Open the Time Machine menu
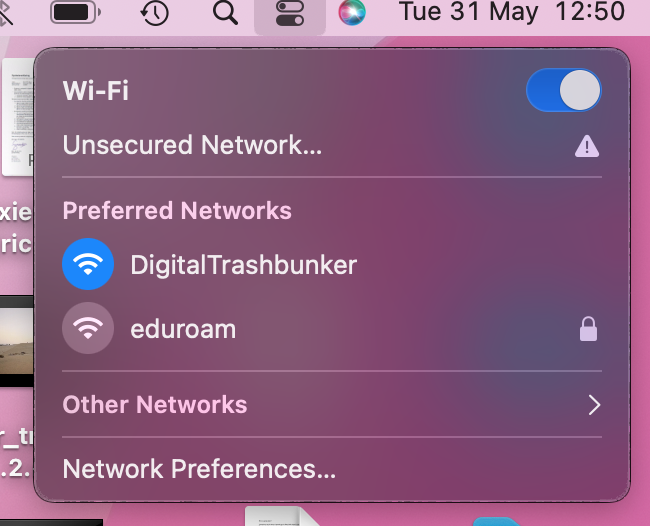650x526 pixels. [154, 13]
